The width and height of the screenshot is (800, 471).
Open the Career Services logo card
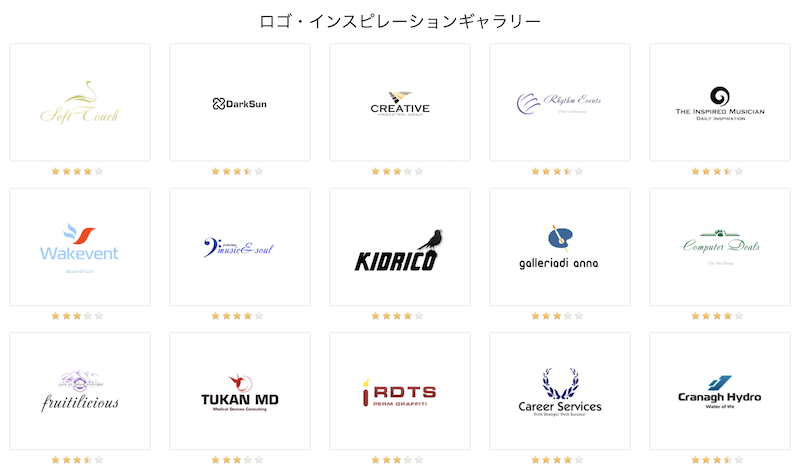pyautogui.click(x=560, y=392)
